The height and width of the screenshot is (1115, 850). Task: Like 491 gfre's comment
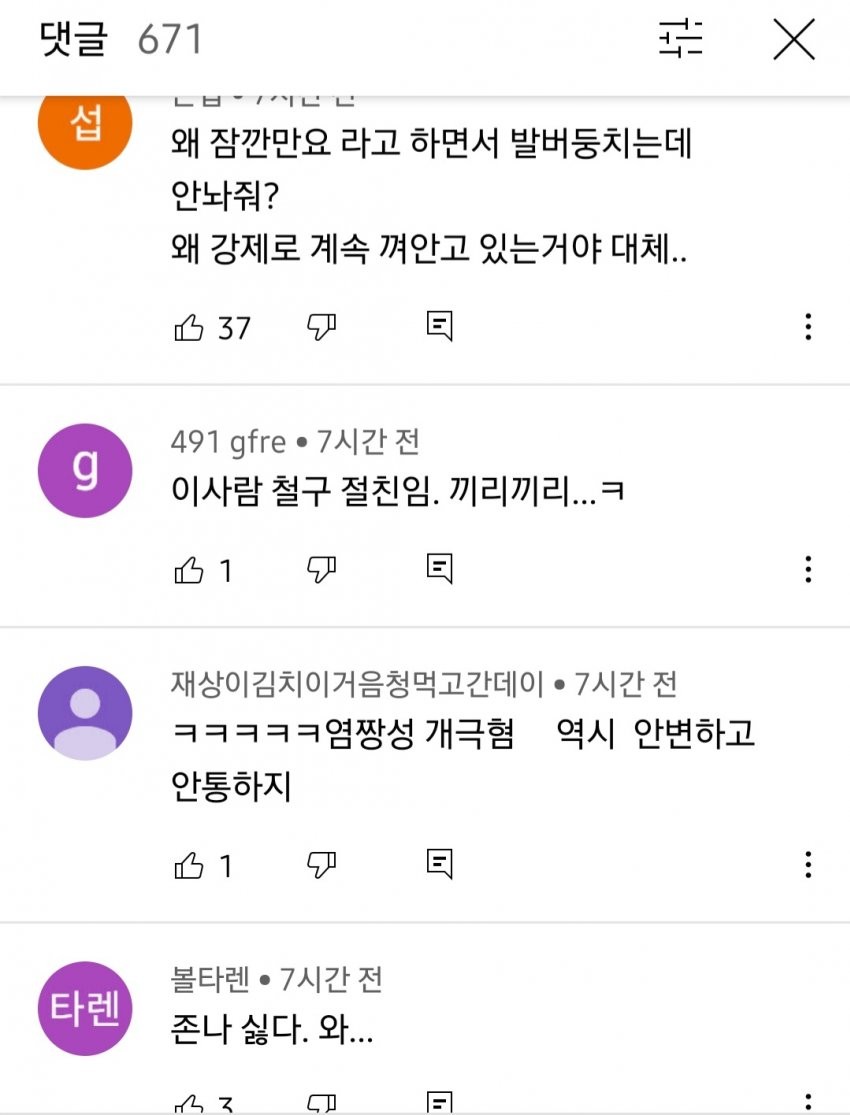(189, 570)
